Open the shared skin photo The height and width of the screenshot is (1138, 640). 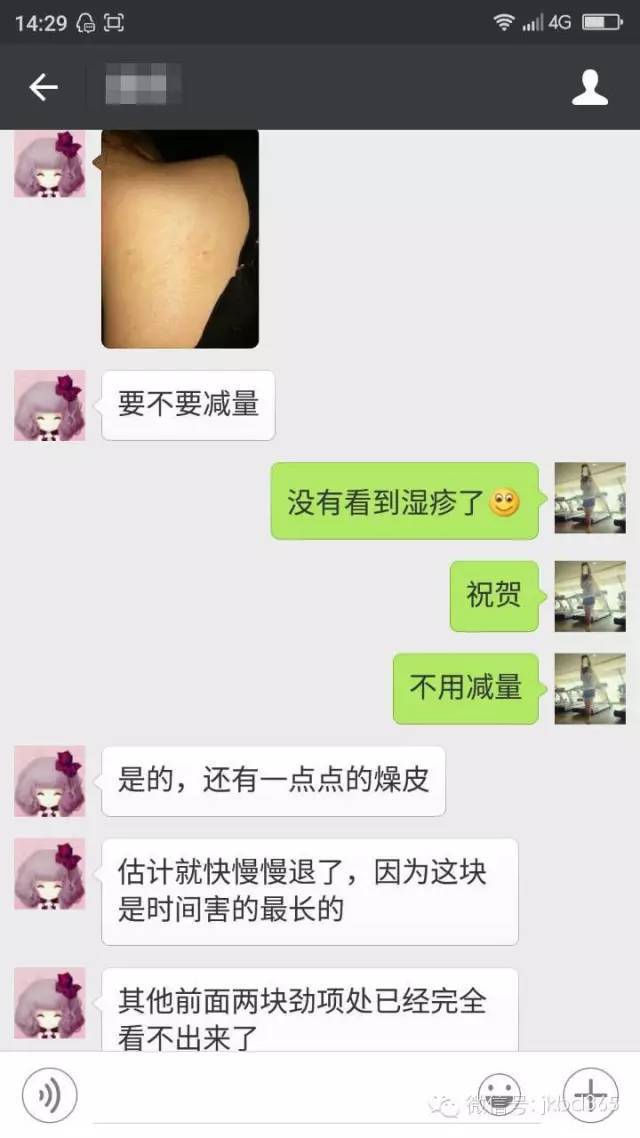180,238
